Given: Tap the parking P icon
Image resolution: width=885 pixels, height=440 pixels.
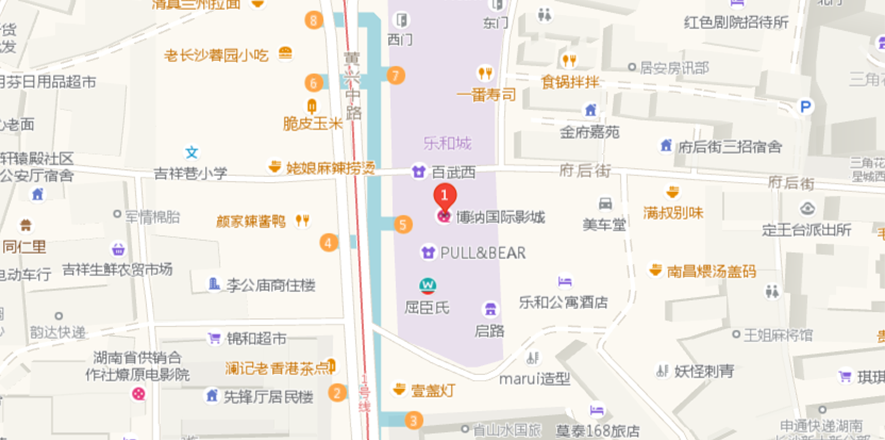Looking at the screenshot, I should 805,106.
